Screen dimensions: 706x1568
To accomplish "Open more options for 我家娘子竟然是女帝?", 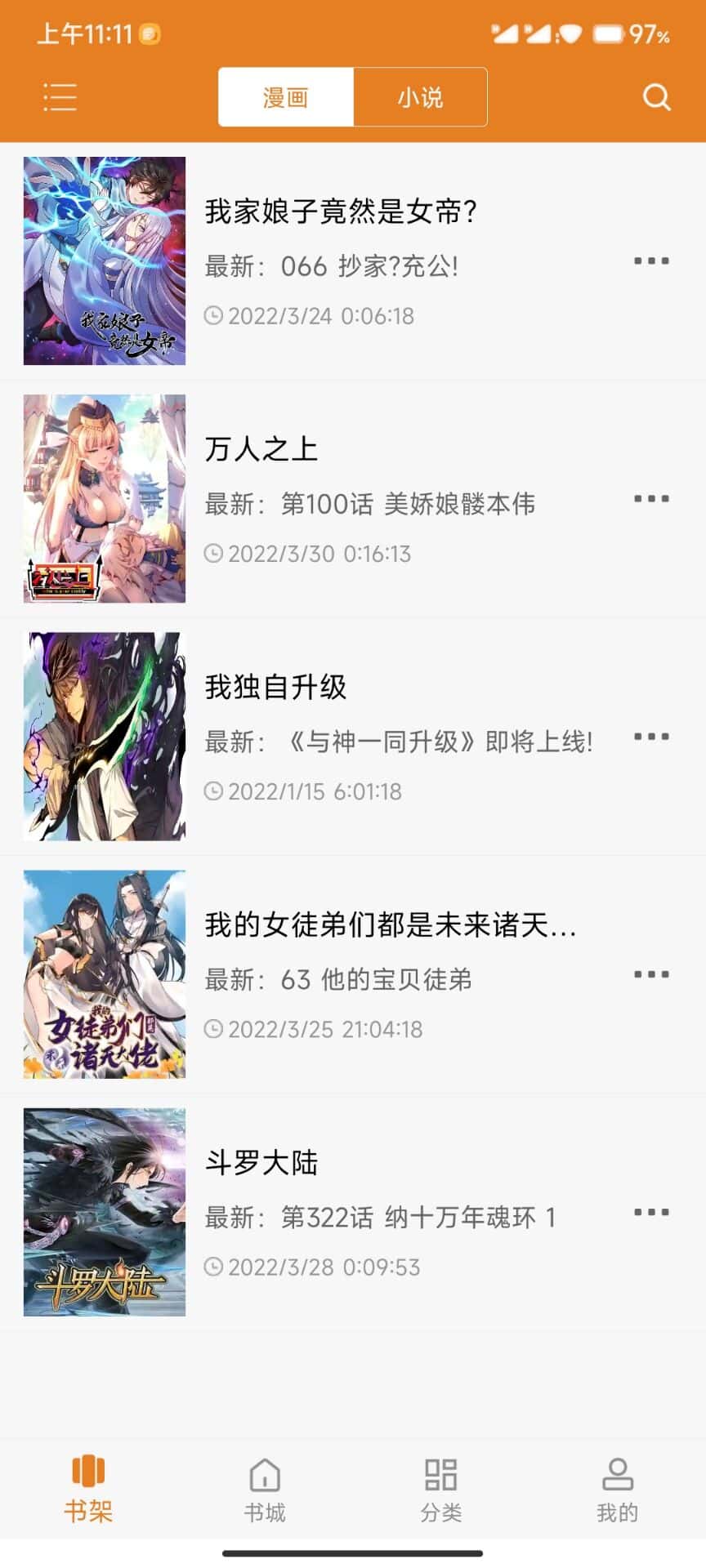I will (x=651, y=261).
